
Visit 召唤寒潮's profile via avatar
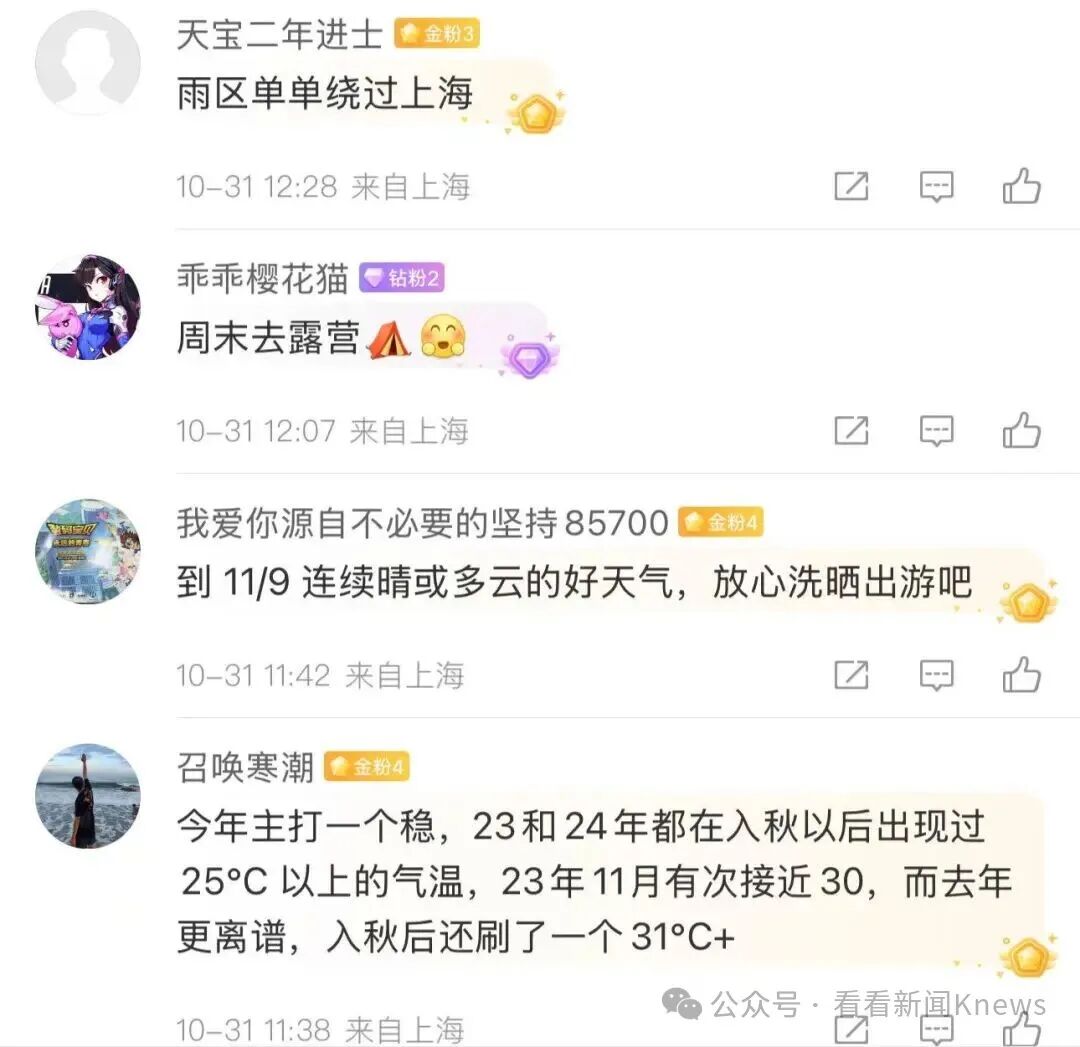click(88, 796)
